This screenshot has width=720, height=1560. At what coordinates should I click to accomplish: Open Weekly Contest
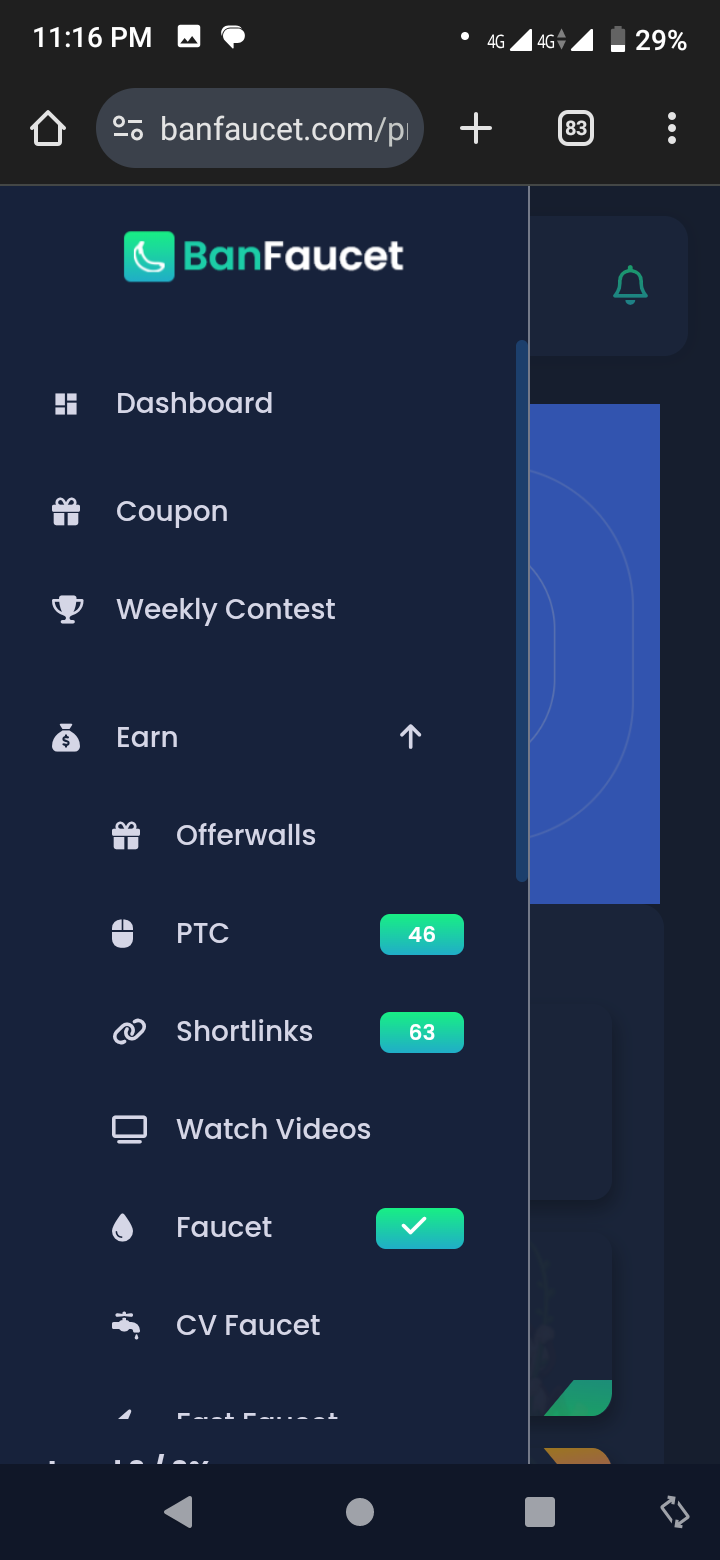pyautogui.click(x=225, y=610)
